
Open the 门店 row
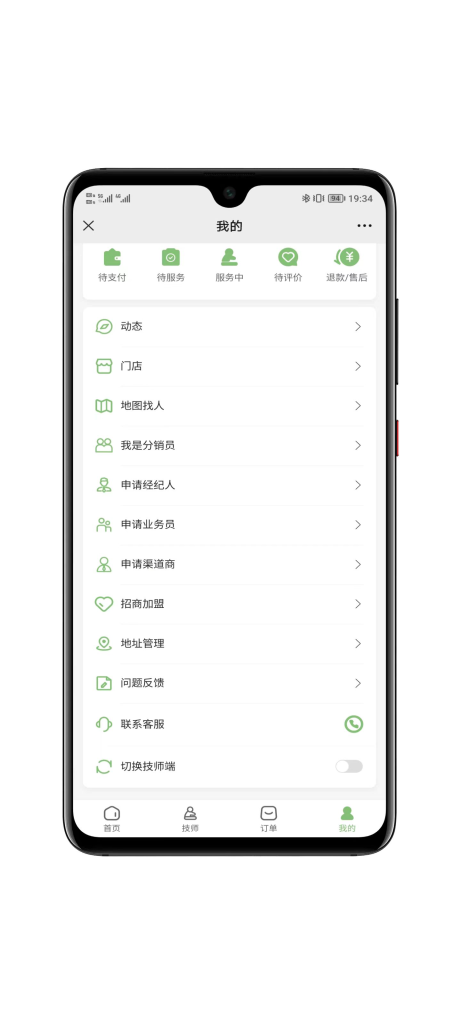(229, 366)
